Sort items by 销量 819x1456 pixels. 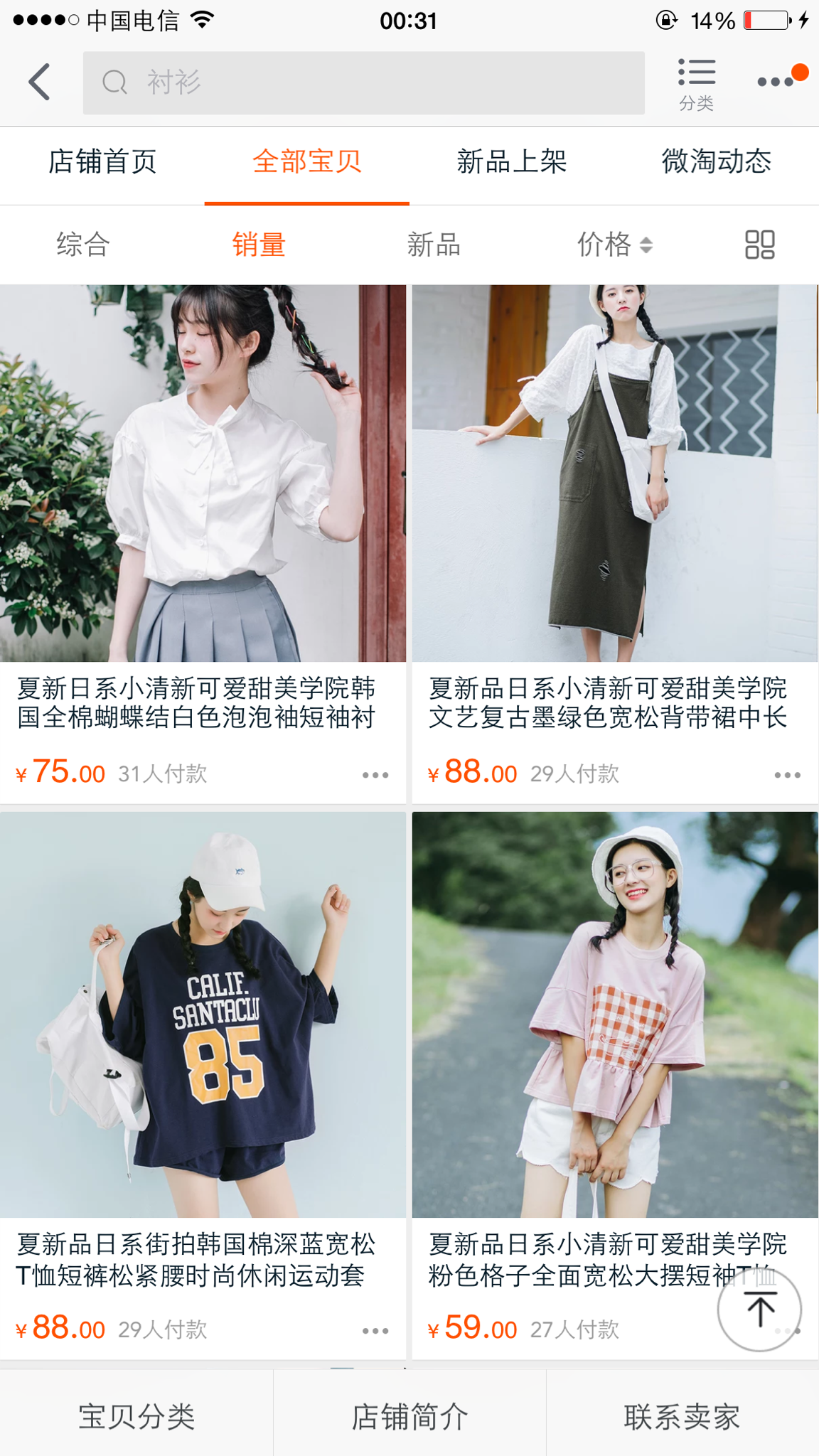259,245
